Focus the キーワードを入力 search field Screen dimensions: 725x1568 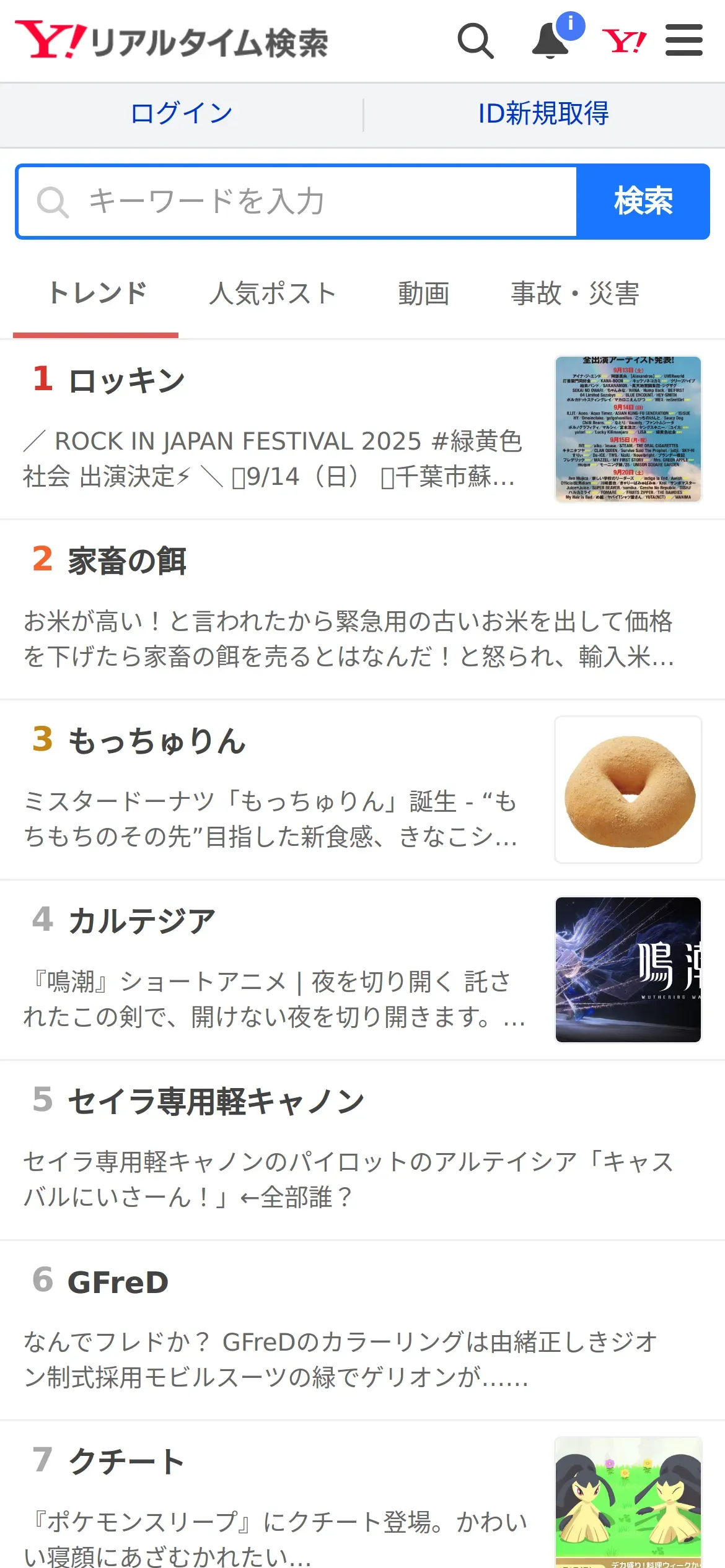coord(297,201)
